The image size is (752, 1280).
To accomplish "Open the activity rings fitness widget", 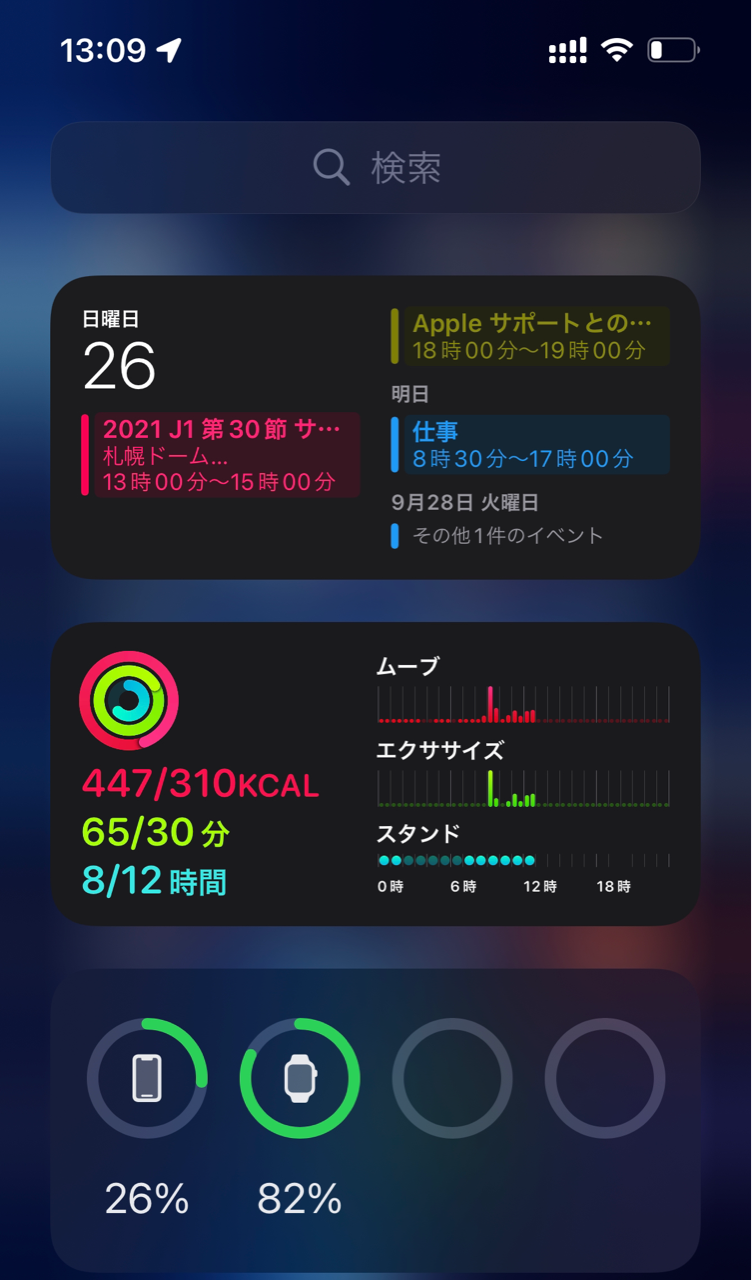I will tap(376, 774).
